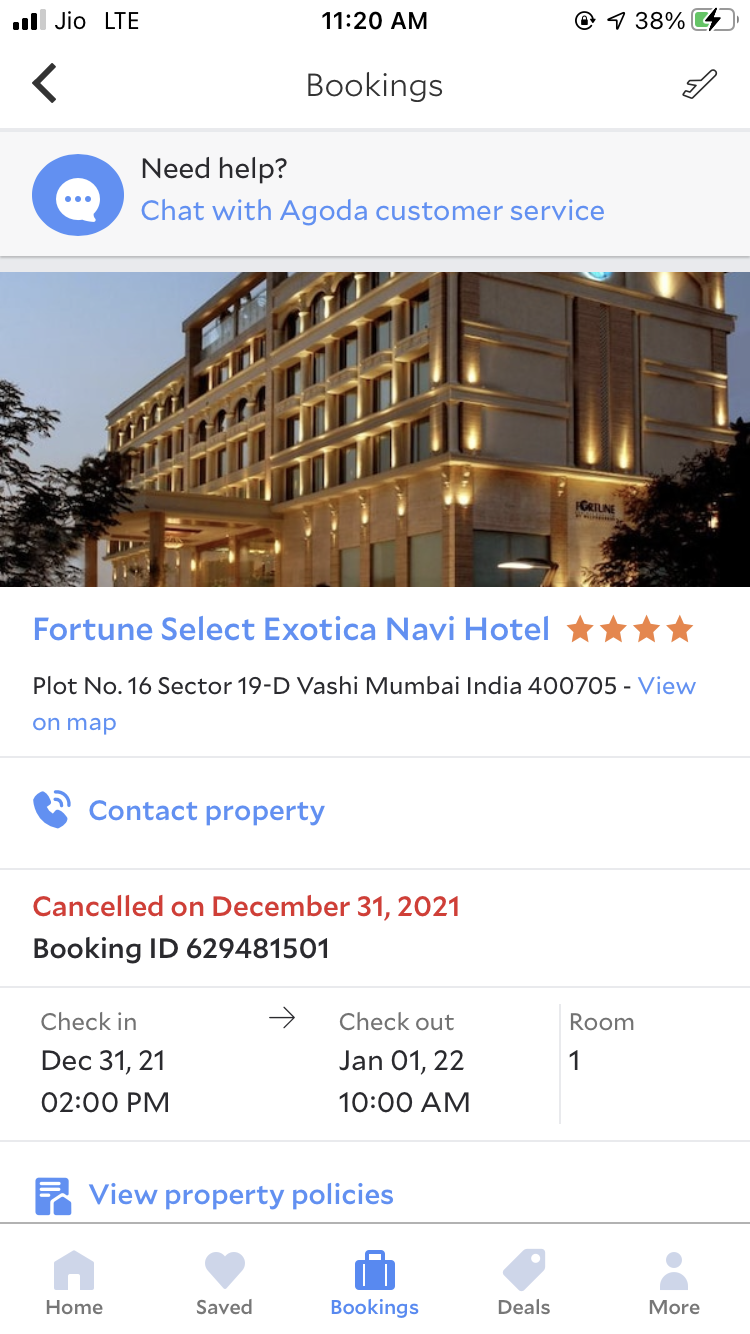Open the flights airplane icon
This screenshot has width=750, height=1334.
(700, 84)
